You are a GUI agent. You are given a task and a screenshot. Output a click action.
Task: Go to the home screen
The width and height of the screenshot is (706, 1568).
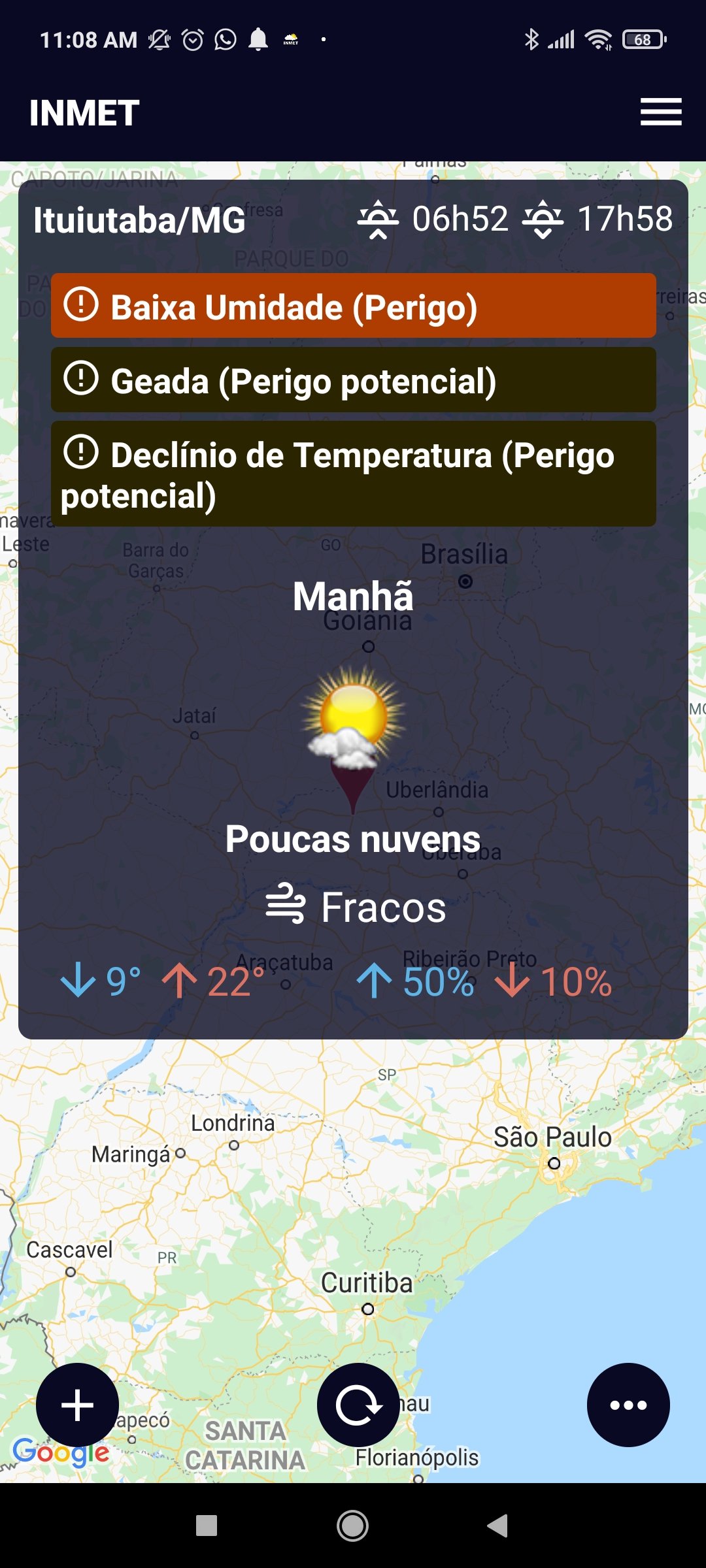[352, 1526]
